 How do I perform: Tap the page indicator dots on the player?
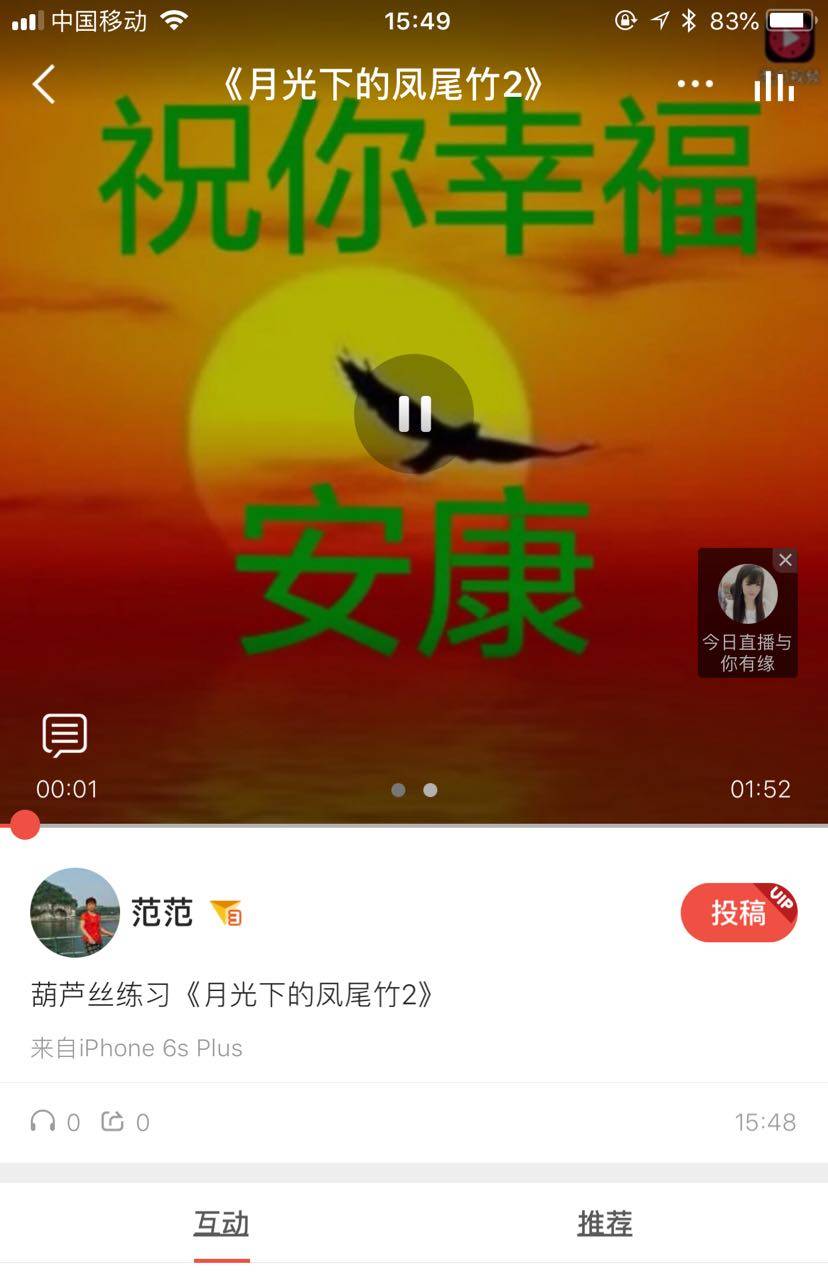point(414,790)
